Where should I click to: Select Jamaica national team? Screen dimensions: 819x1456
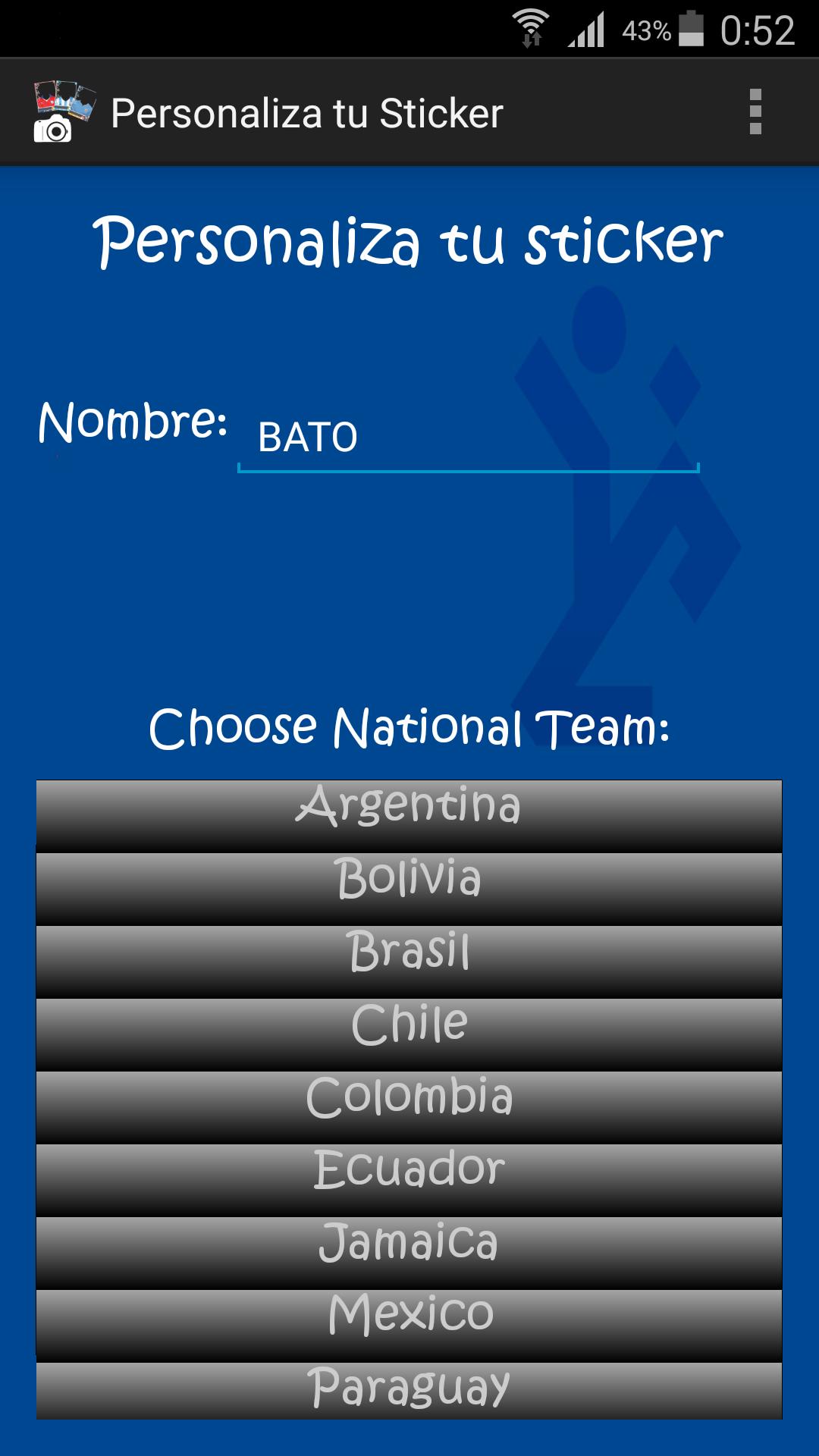[409, 1252]
